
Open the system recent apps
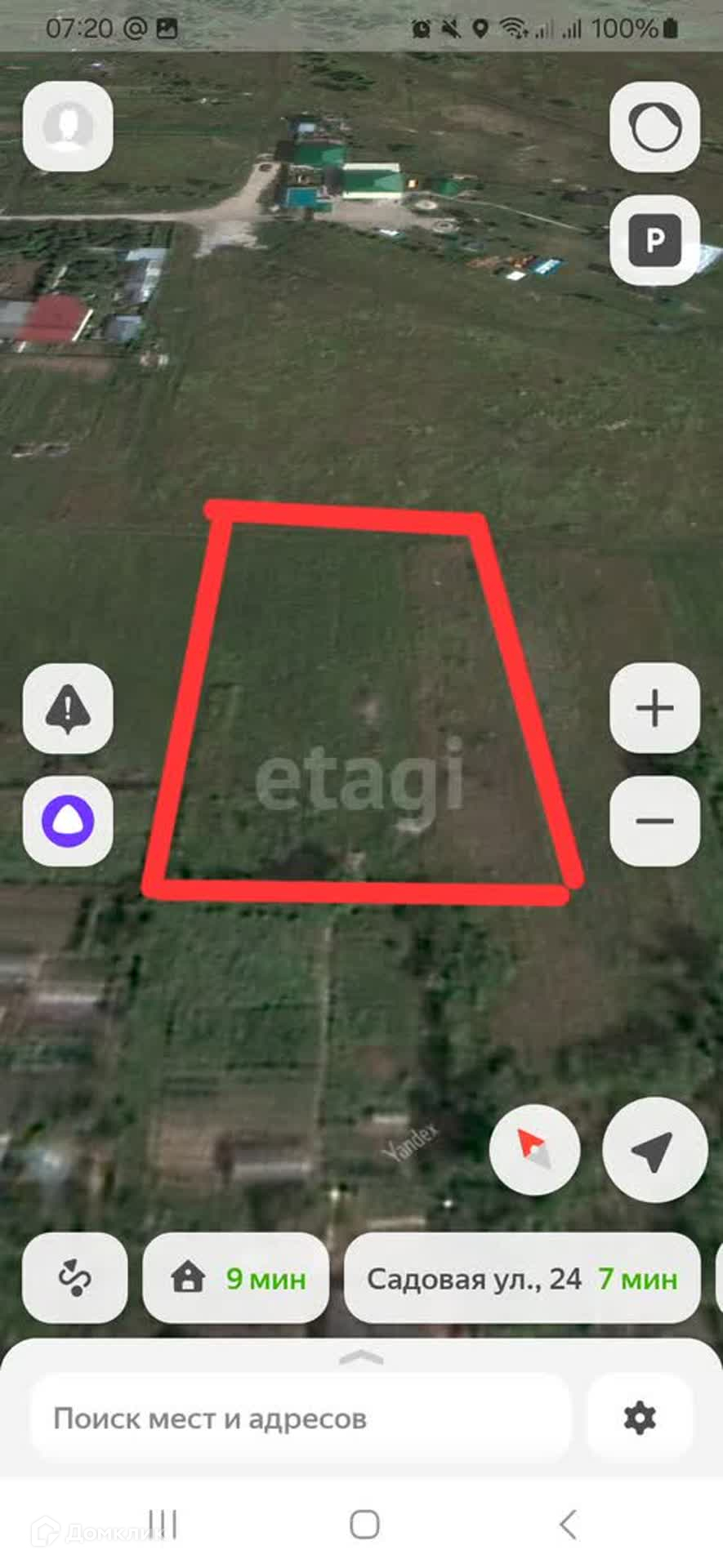tap(163, 1524)
